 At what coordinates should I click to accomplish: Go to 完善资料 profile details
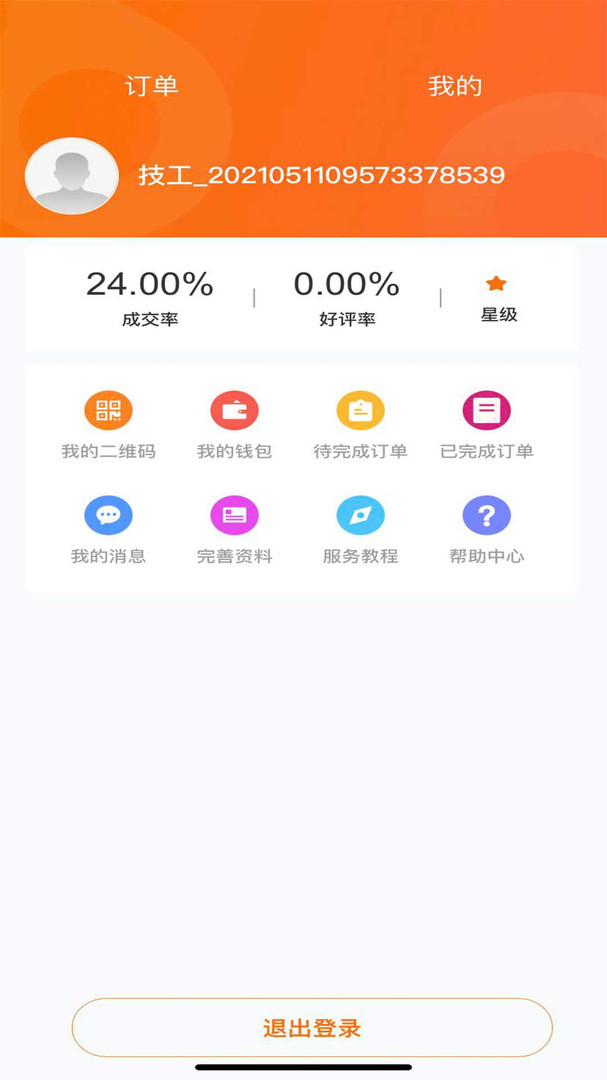click(x=234, y=530)
